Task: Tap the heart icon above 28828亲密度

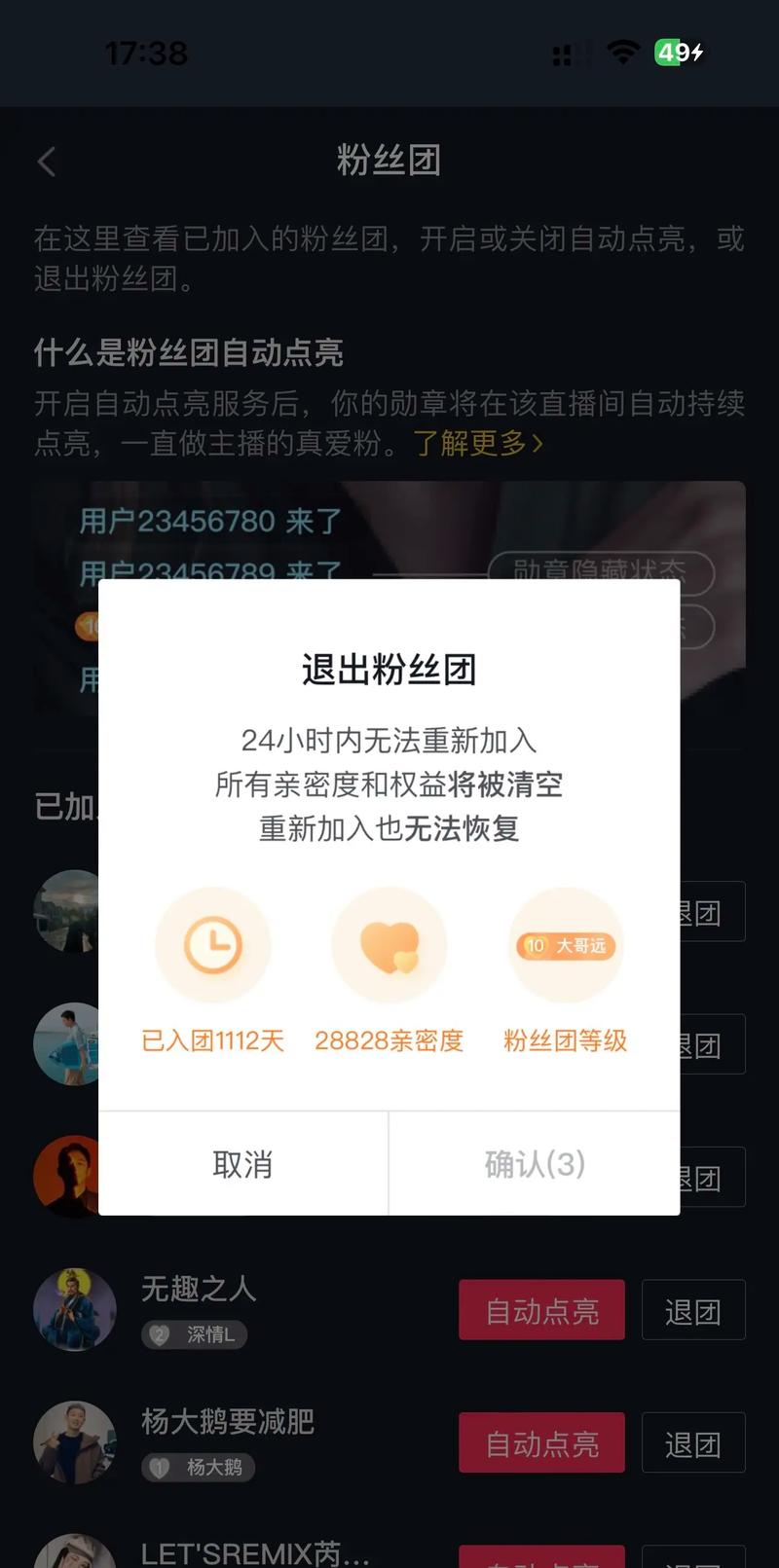Action: (389, 944)
